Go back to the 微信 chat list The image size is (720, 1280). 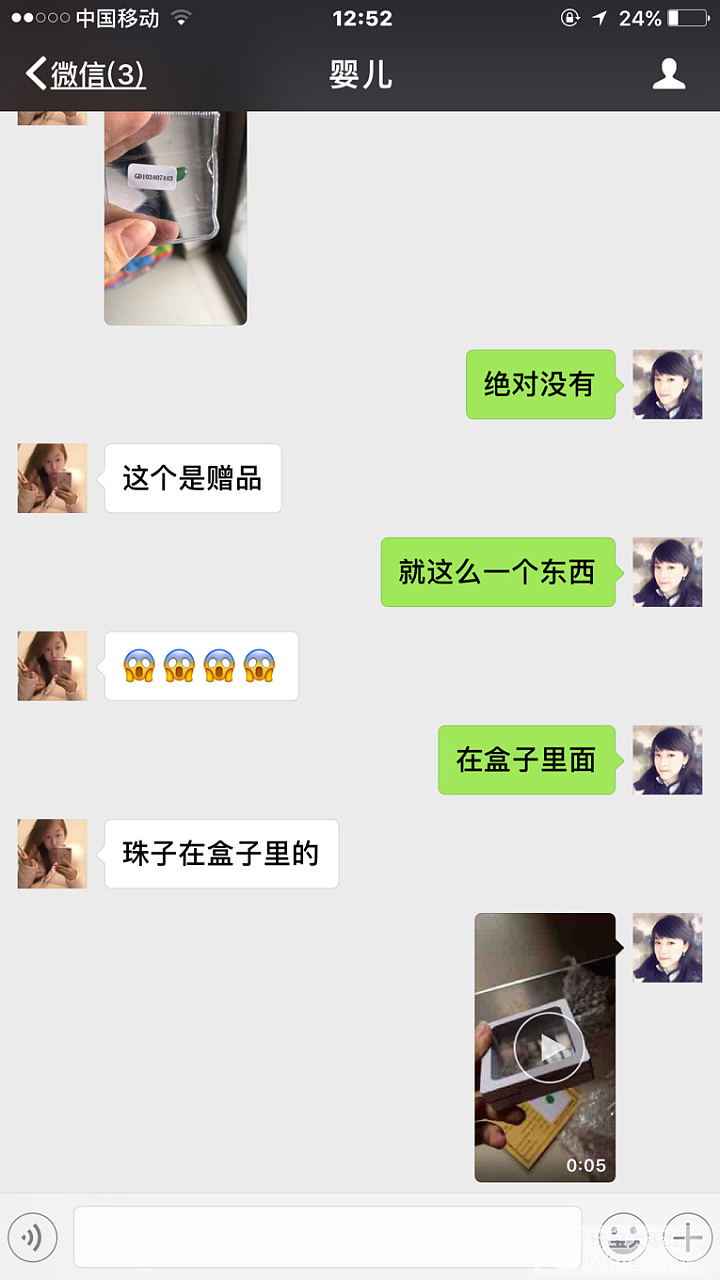click(x=85, y=75)
